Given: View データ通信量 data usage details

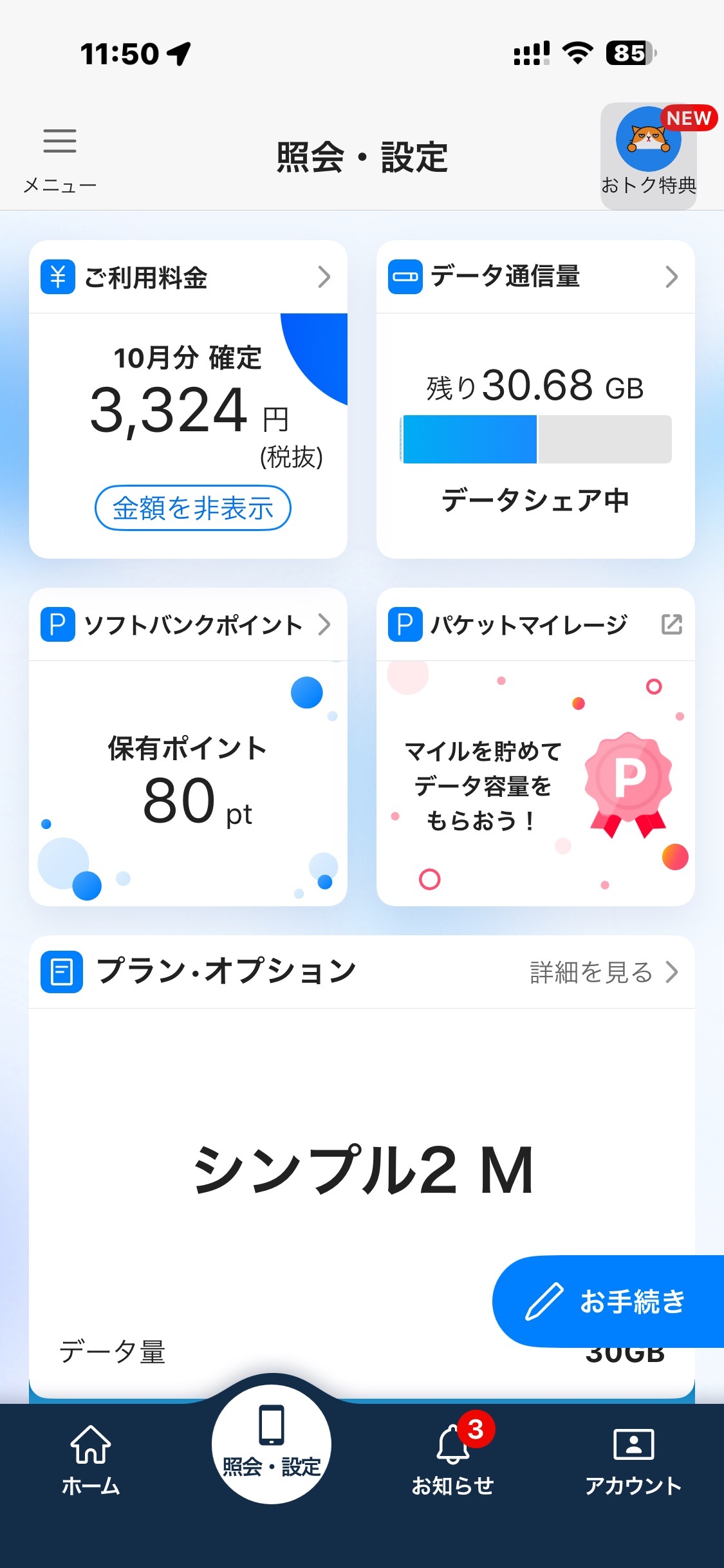Looking at the screenshot, I should pyautogui.click(x=535, y=277).
